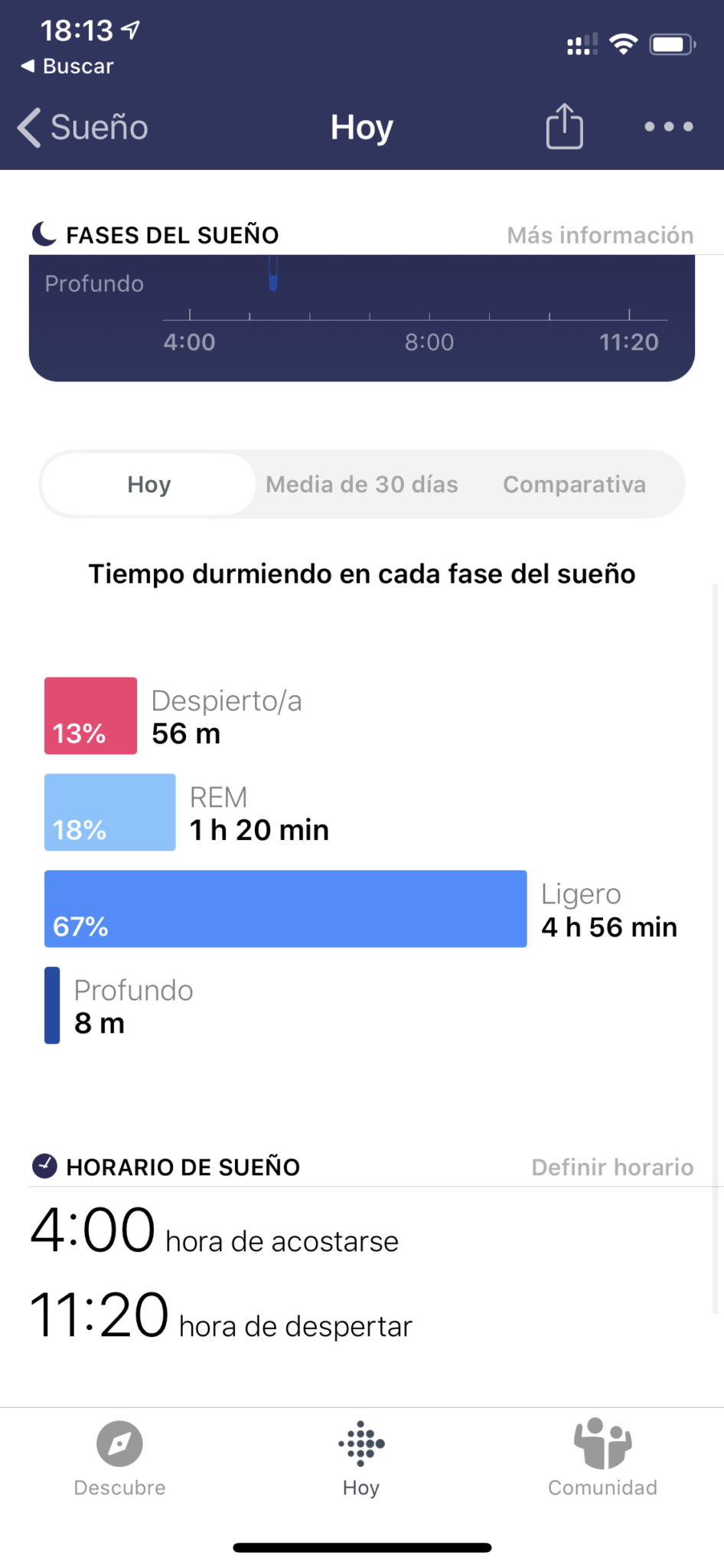724x1568 pixels.
Task: Open the Descubre tab
Action: point(119,1459)
